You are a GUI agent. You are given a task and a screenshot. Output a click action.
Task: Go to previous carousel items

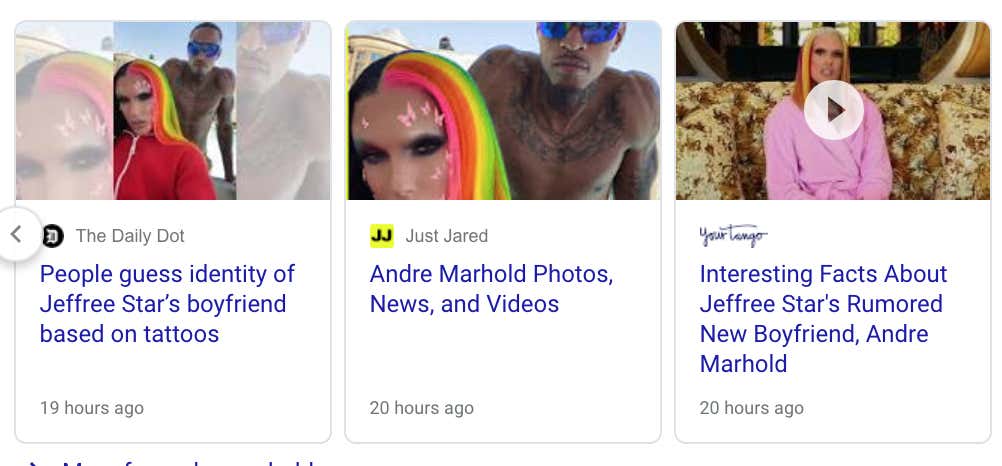pos(16,234)
